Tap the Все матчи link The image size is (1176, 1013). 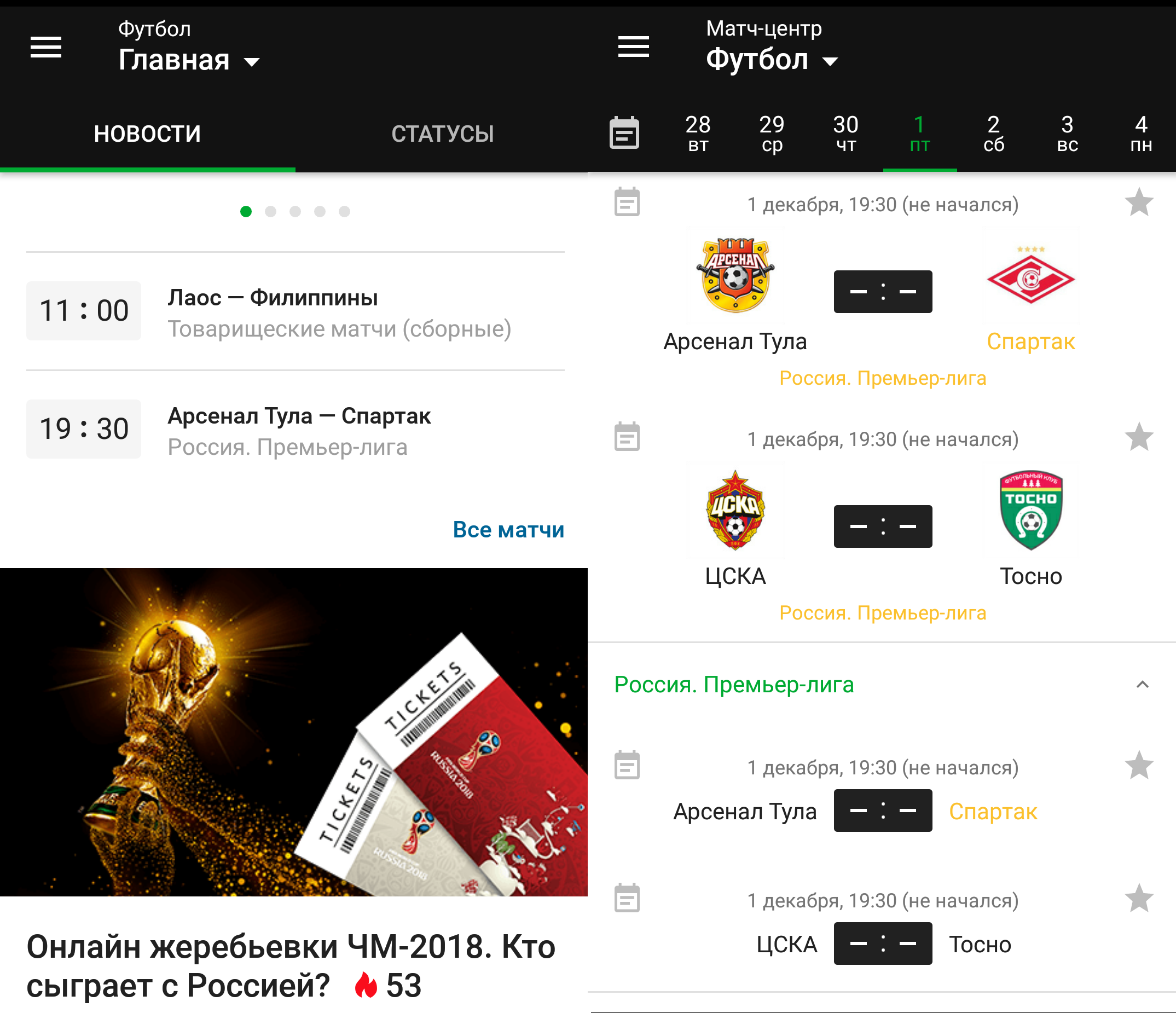click(508, 529)
